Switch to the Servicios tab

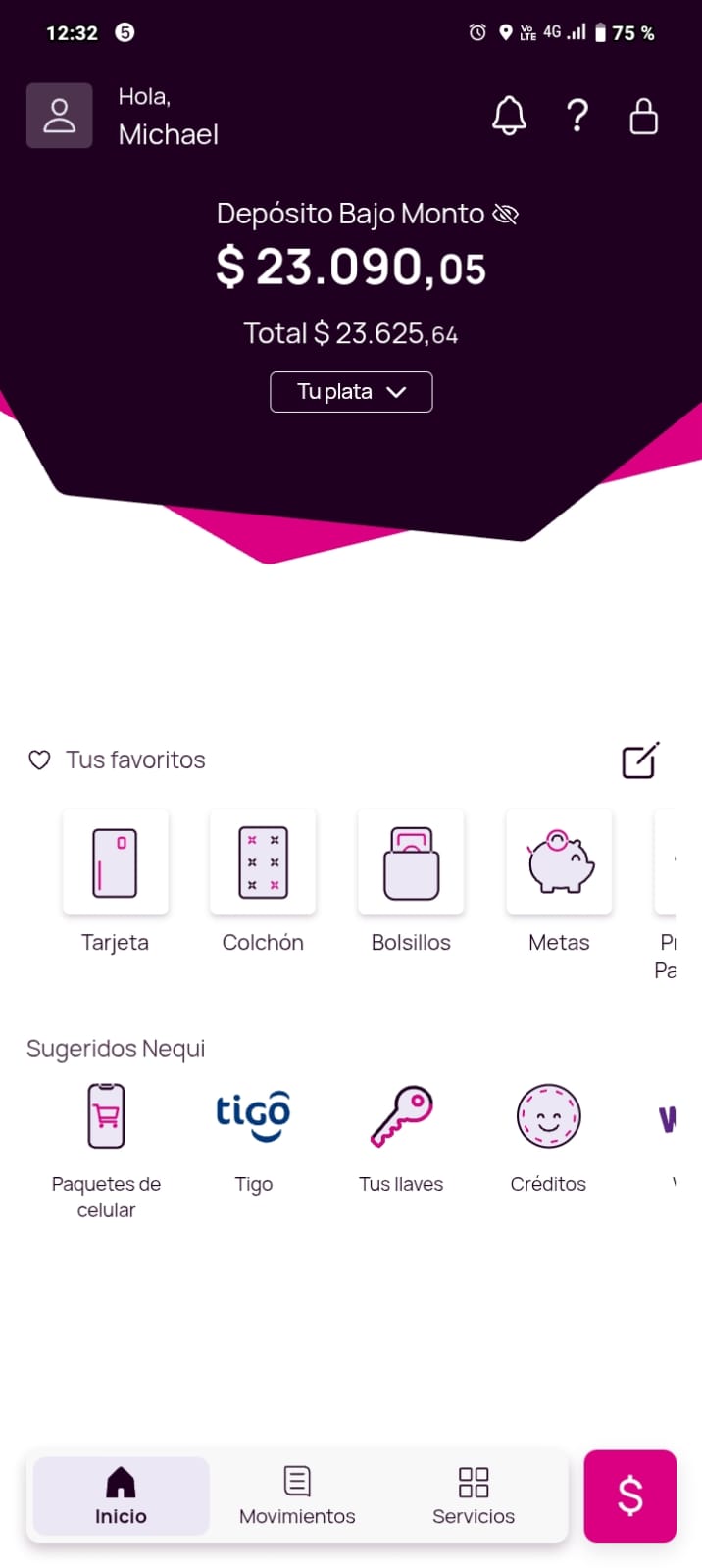point(474,1495)
